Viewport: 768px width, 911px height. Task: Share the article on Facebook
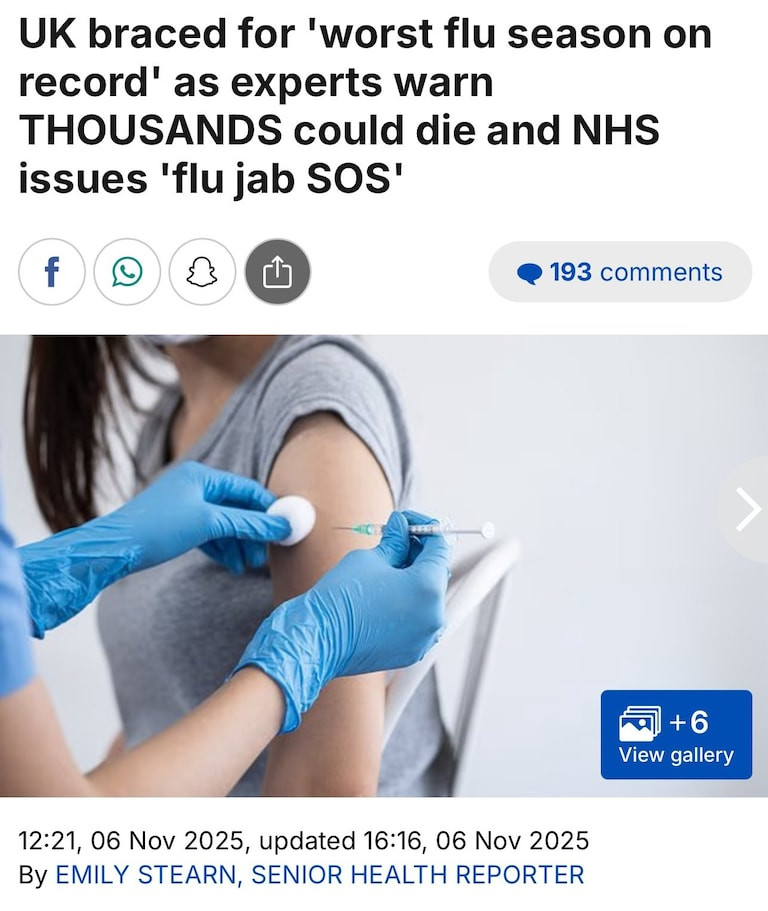click(51, 271)
